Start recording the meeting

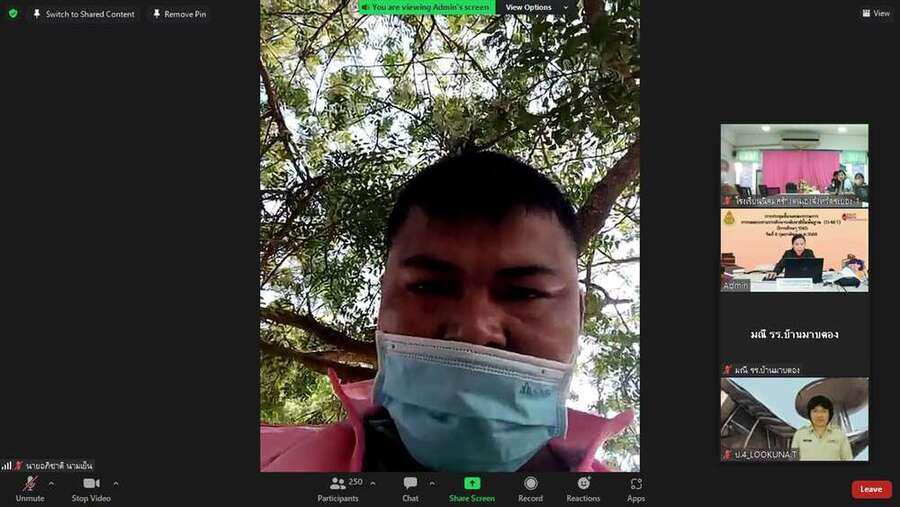530,488
